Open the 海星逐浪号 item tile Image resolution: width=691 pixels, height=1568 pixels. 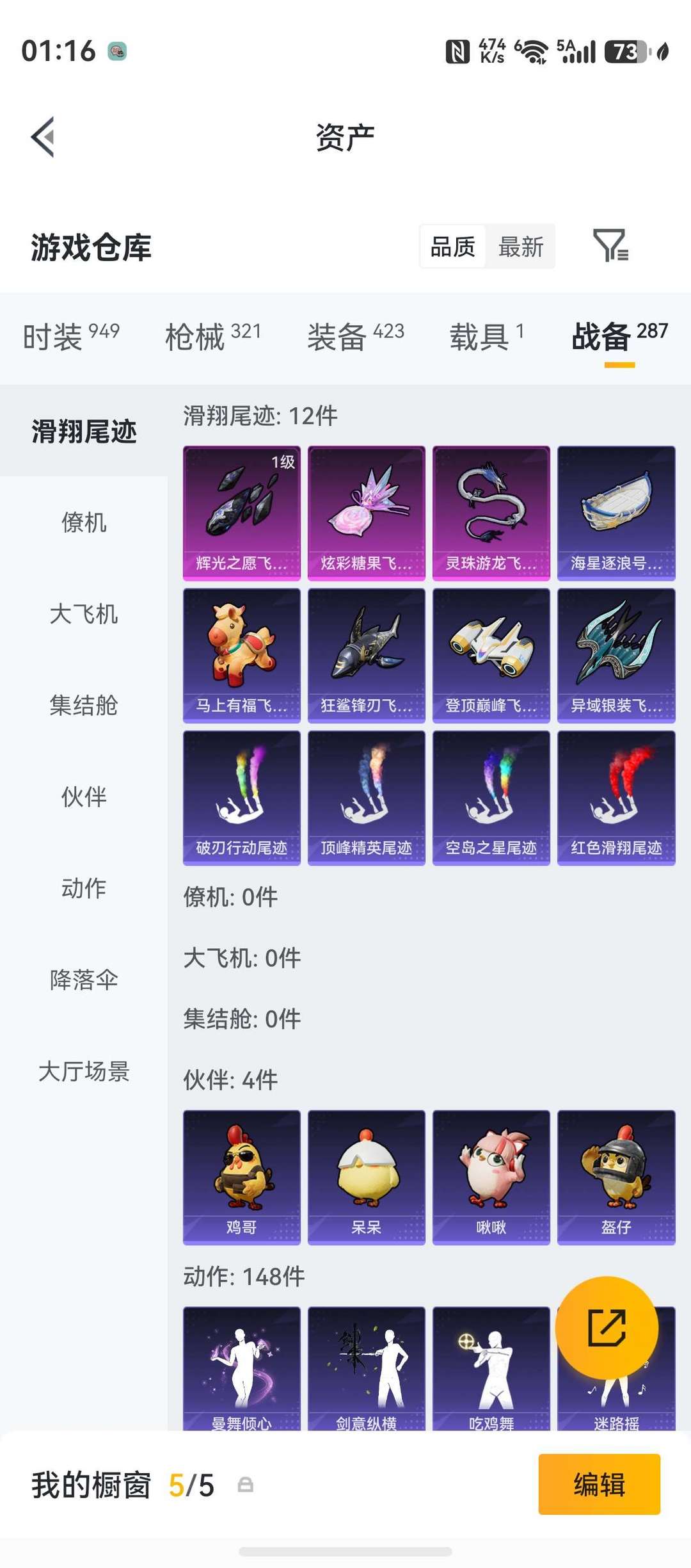coord(616,513)
